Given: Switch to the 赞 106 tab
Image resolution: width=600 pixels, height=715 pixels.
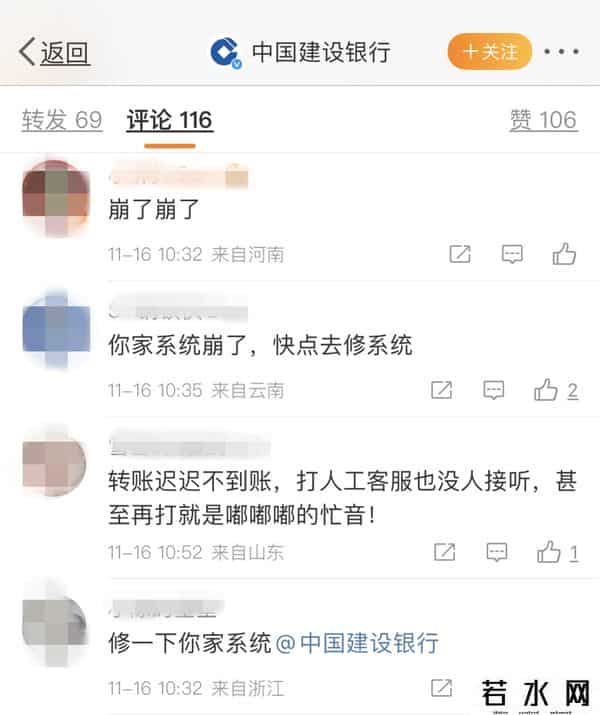Looking at the screenshot, I should click(x=543, y=120).
